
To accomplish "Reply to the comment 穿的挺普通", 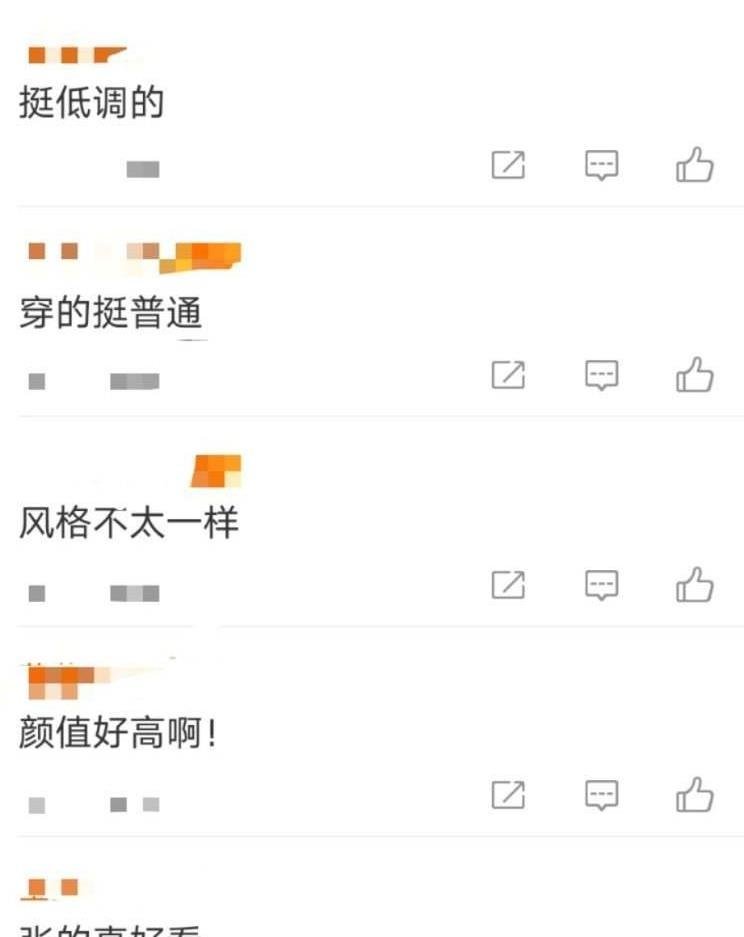I will [601, 376].
